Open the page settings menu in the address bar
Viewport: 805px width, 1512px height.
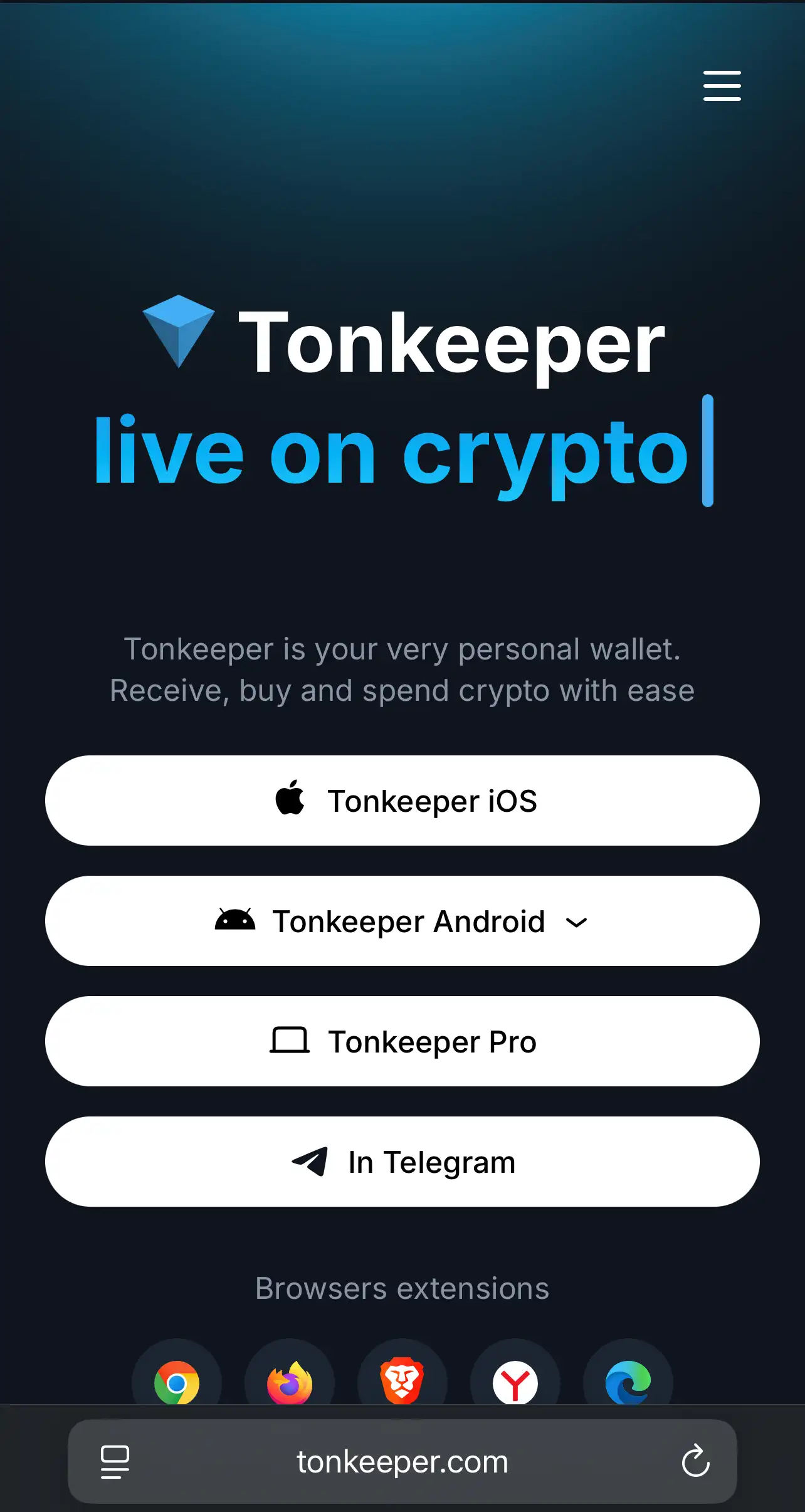(x=115, y=1462)
